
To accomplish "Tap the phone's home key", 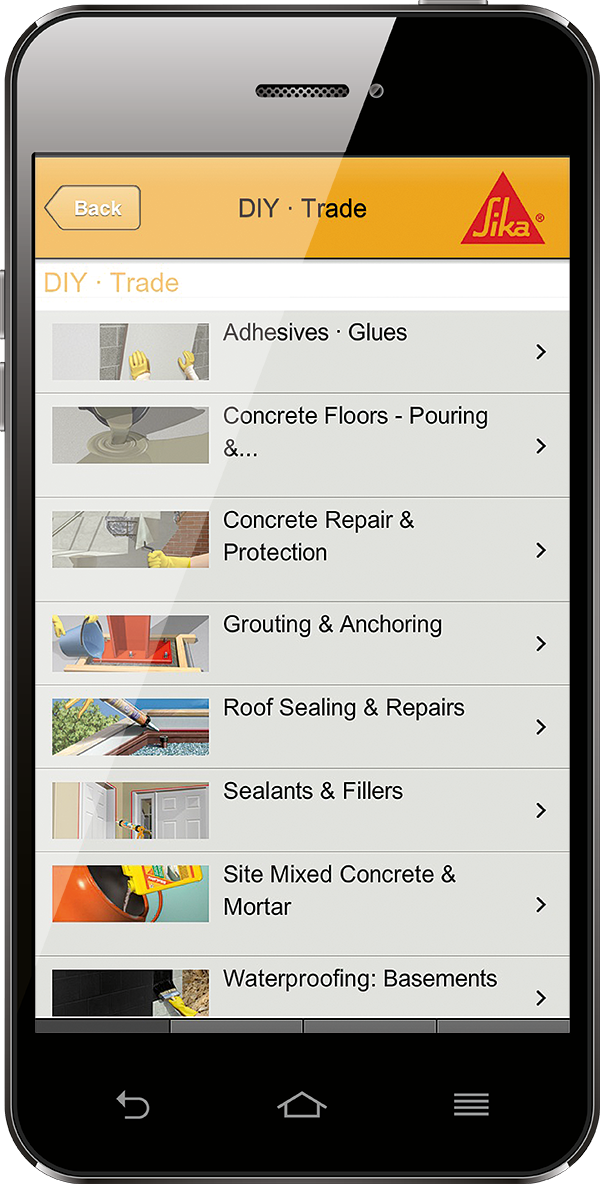I will click(302, 1105).
